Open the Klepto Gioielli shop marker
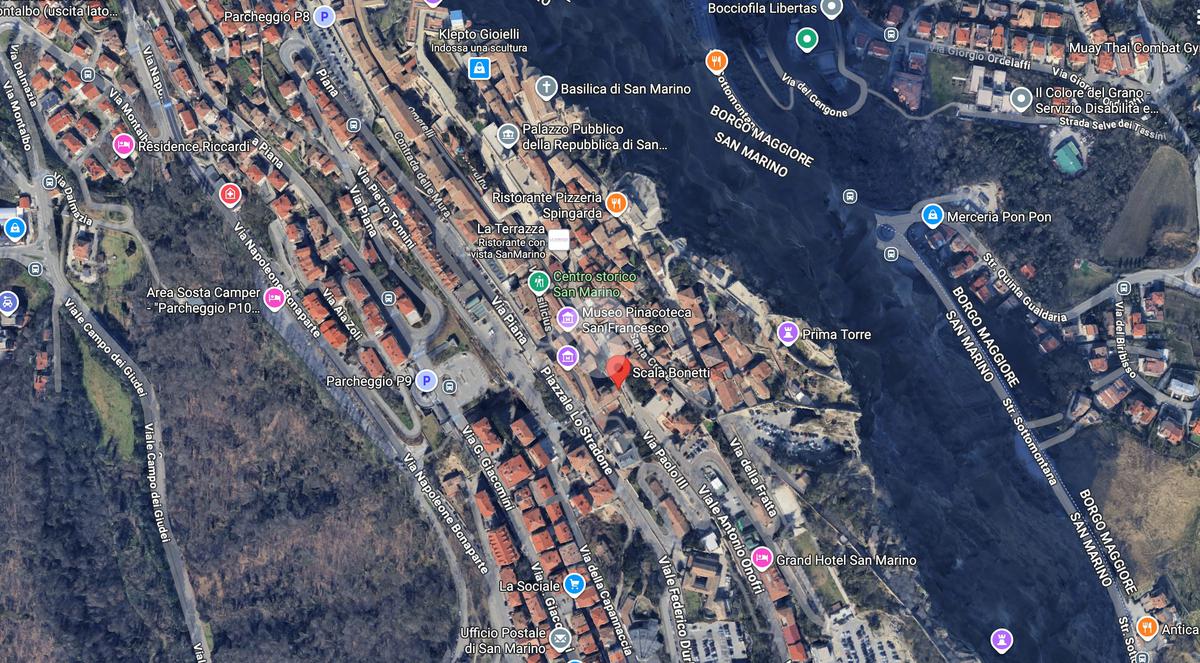 coord(479,68)
